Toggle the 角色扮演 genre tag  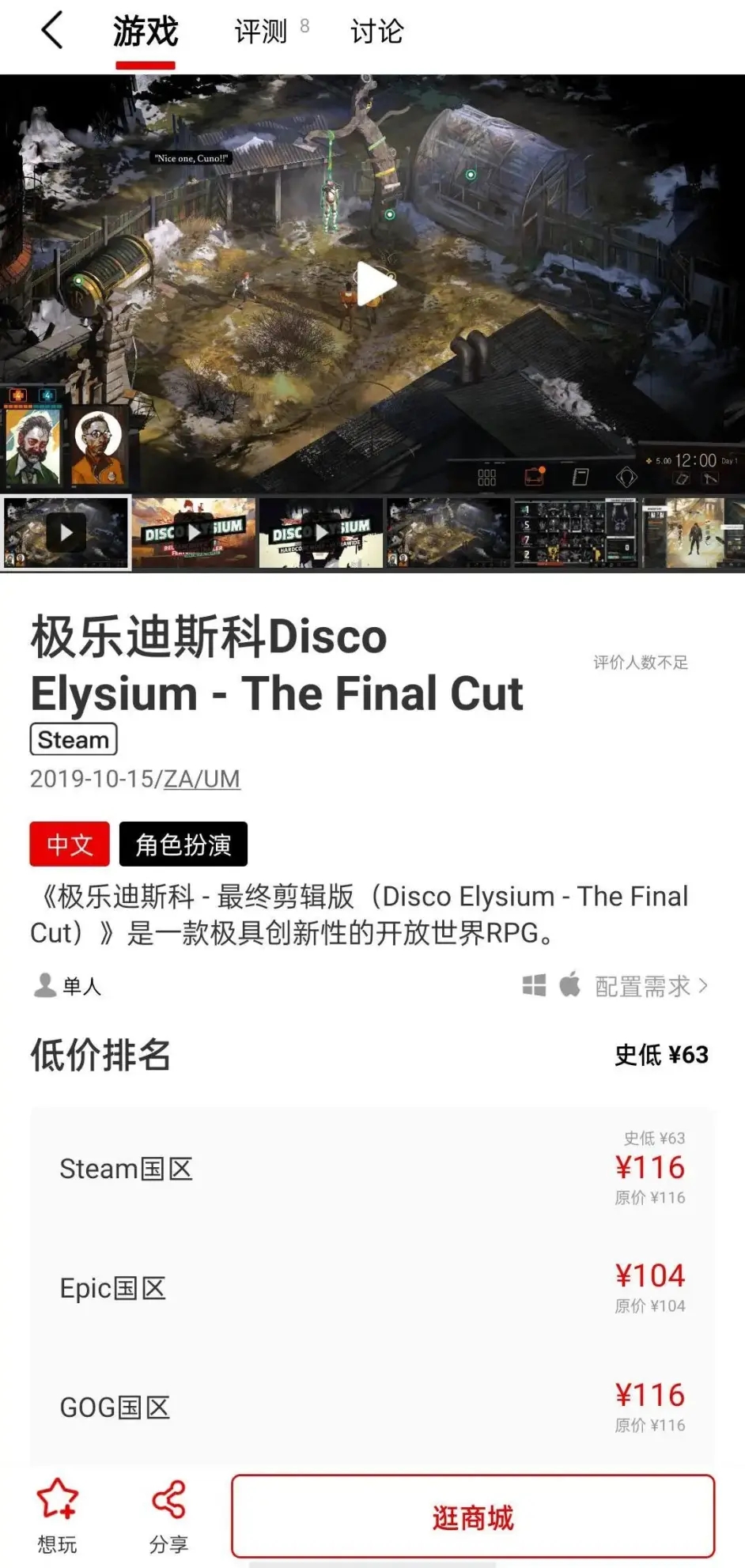[x=183, y=844]
